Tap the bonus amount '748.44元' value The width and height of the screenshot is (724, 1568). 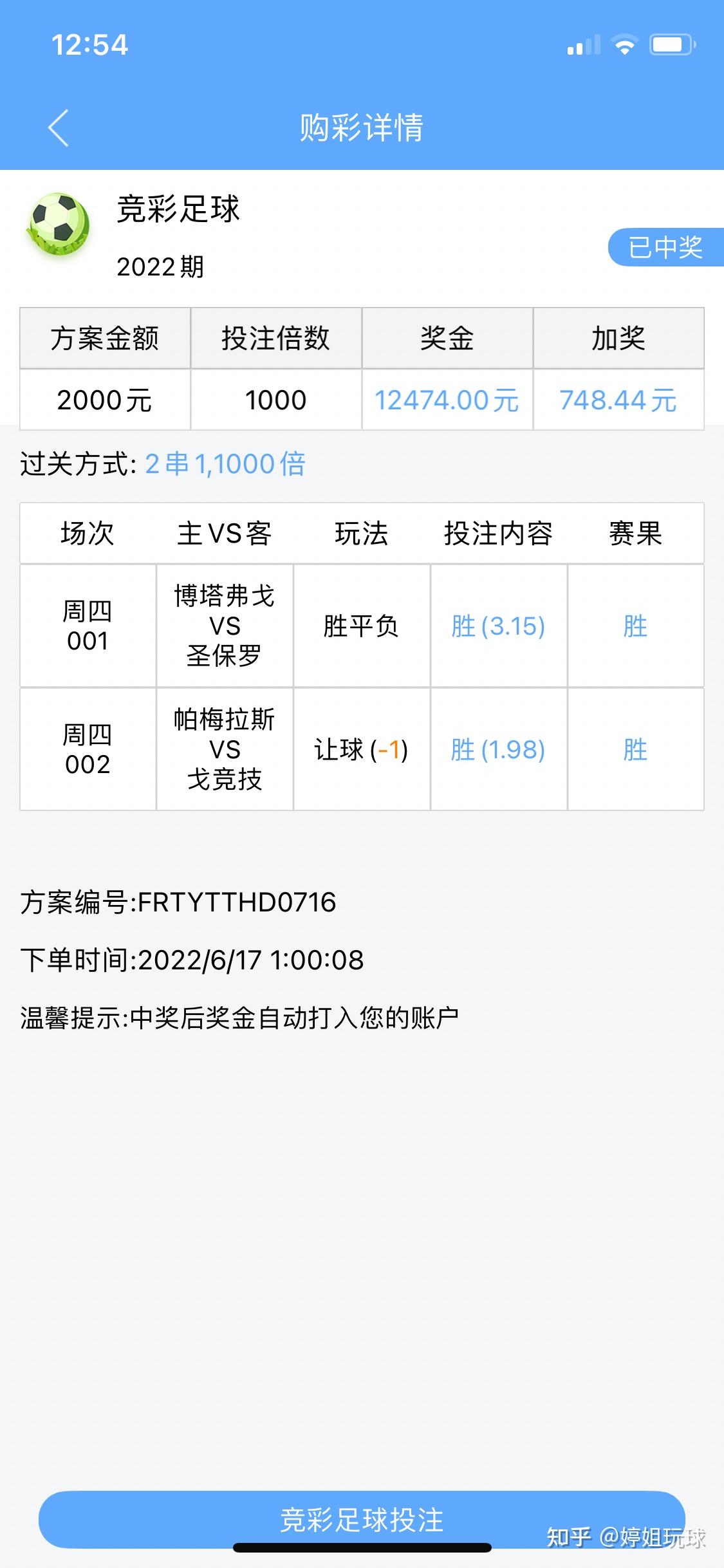pyautogui.click(x=618, y=400)
